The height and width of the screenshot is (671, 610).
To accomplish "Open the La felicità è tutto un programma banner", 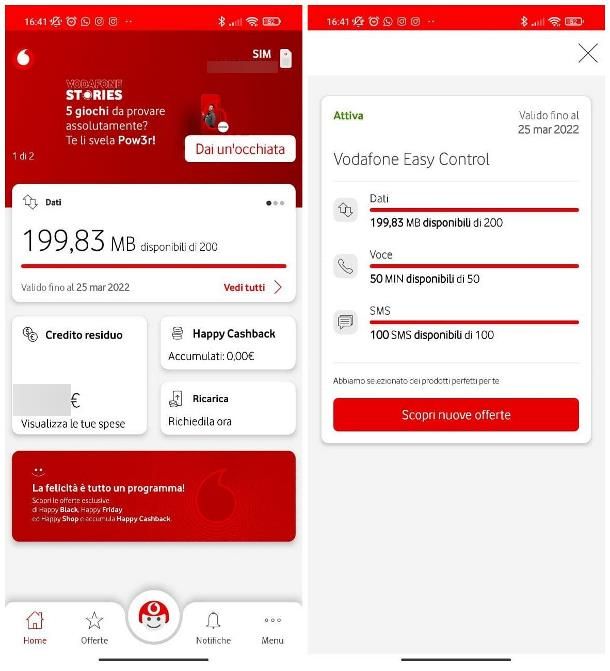I will pyautogui.click(x=153, y=496).
